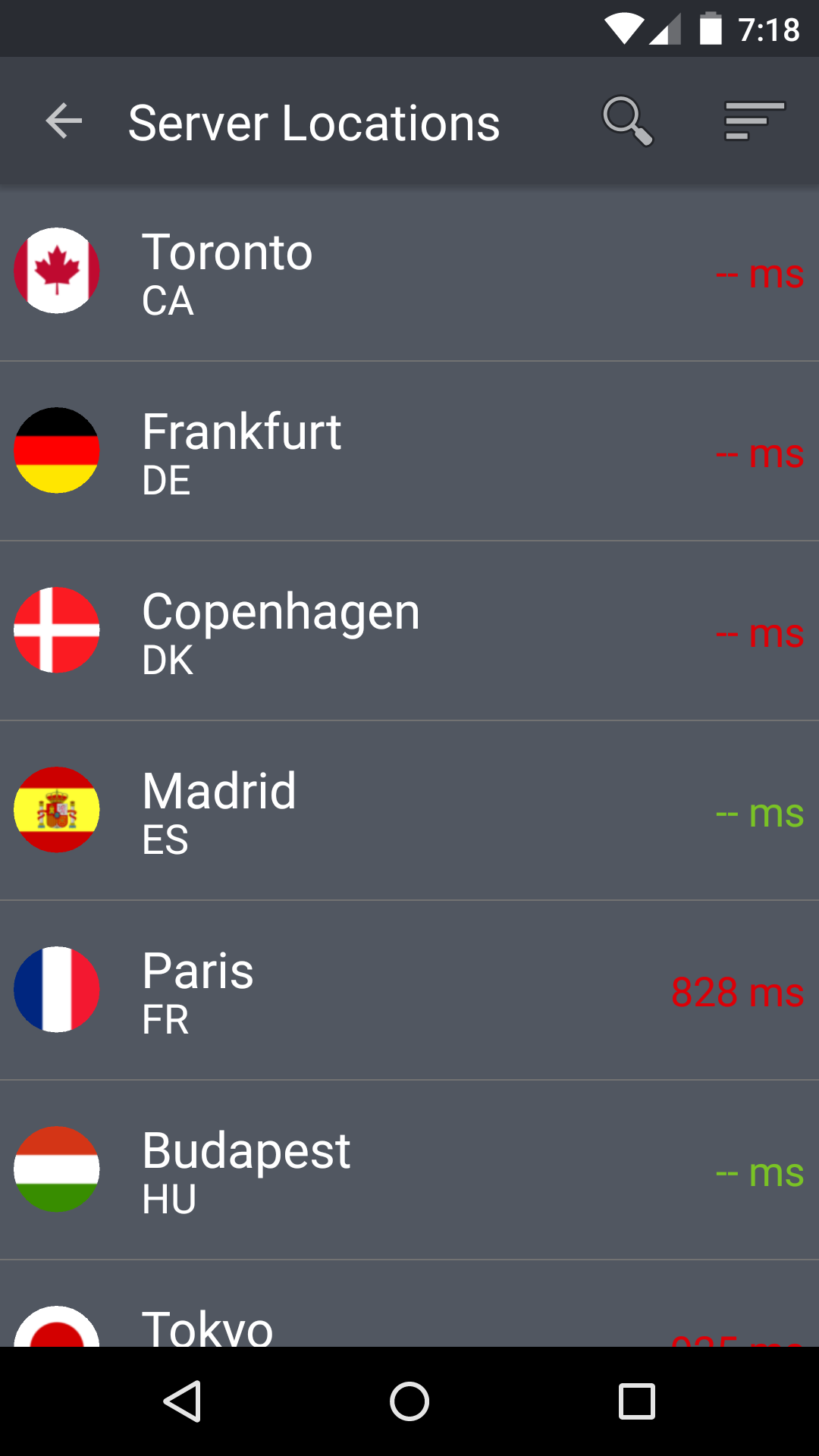Choose the Budapest server entry
The width and height of the screenshot is (819, 1456).
(x=409, y=1169)
